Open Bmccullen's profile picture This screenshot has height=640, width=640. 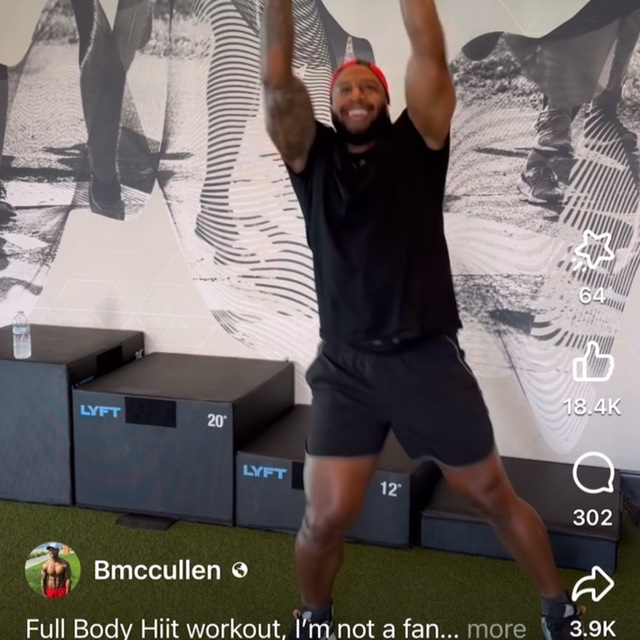click(52, 570)
